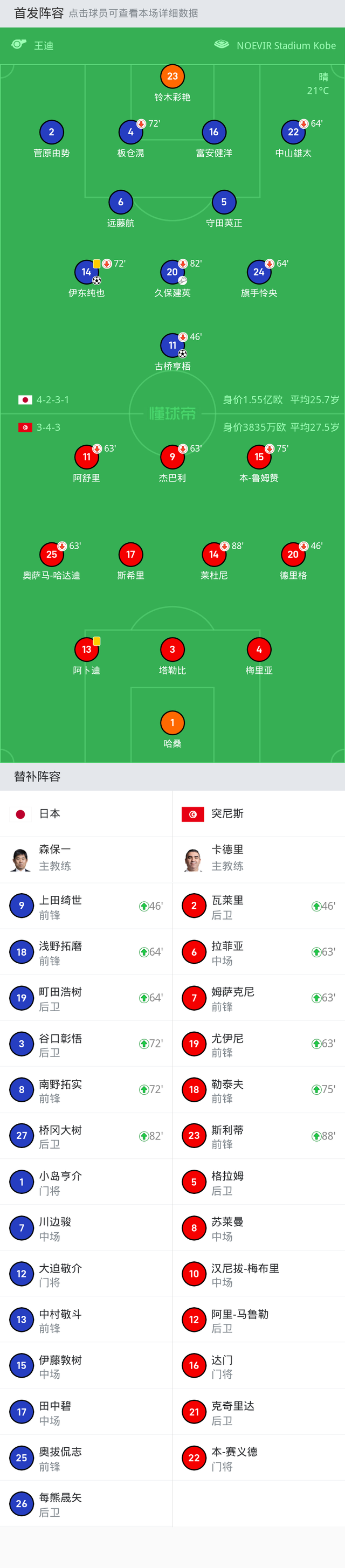View 斯希里 number 17 data
Image resolution: width=345 pixels, height=1568 pixels.
(x=130, y=555)
